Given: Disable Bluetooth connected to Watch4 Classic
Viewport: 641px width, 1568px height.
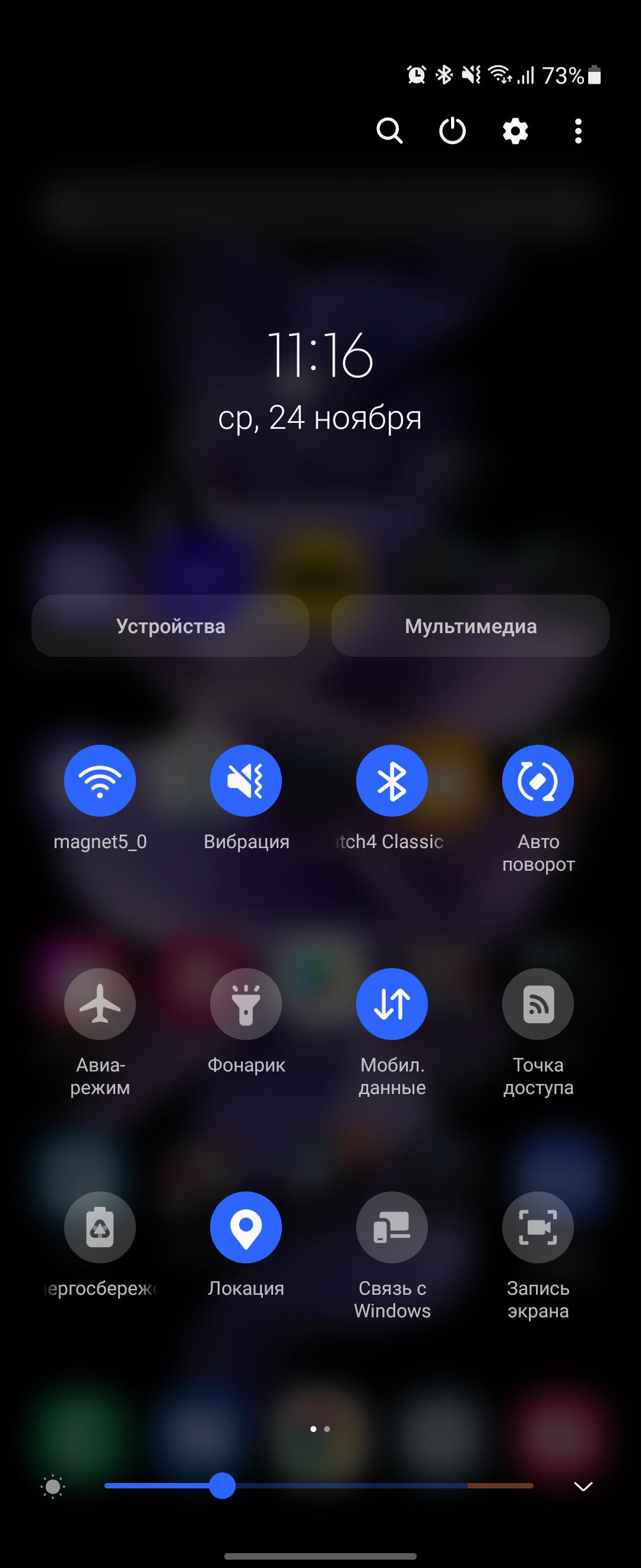Looking at the screenshot, I should coord(392,780).
